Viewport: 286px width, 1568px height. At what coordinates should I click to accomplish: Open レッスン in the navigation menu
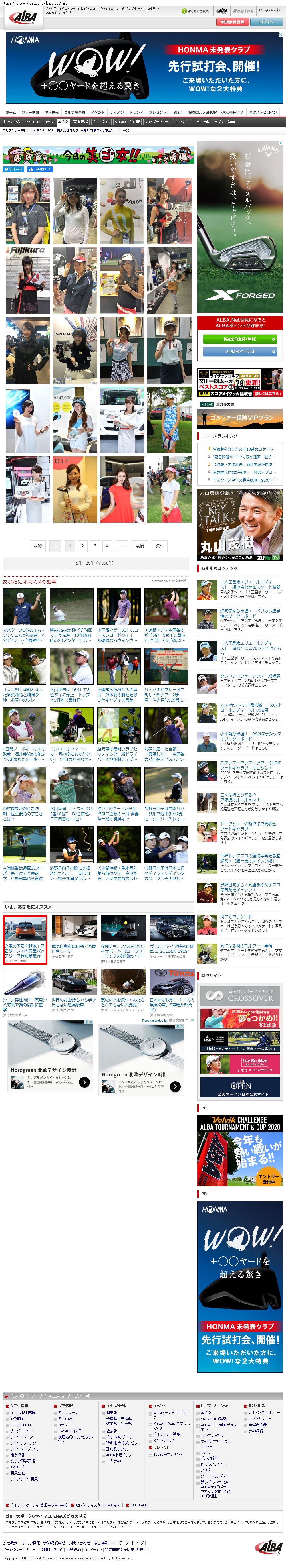click(x=117, y=112)
